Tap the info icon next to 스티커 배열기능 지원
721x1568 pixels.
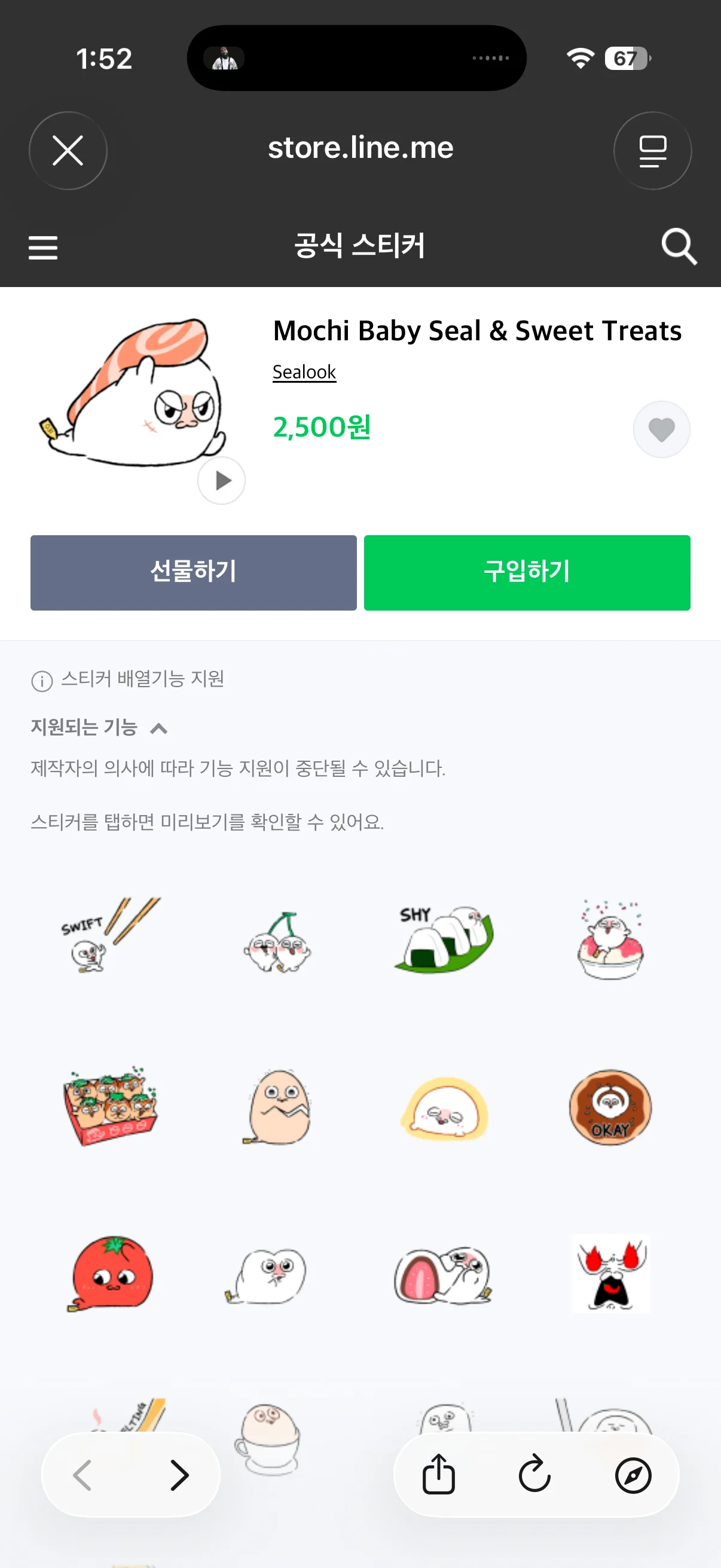click(40, 681)
